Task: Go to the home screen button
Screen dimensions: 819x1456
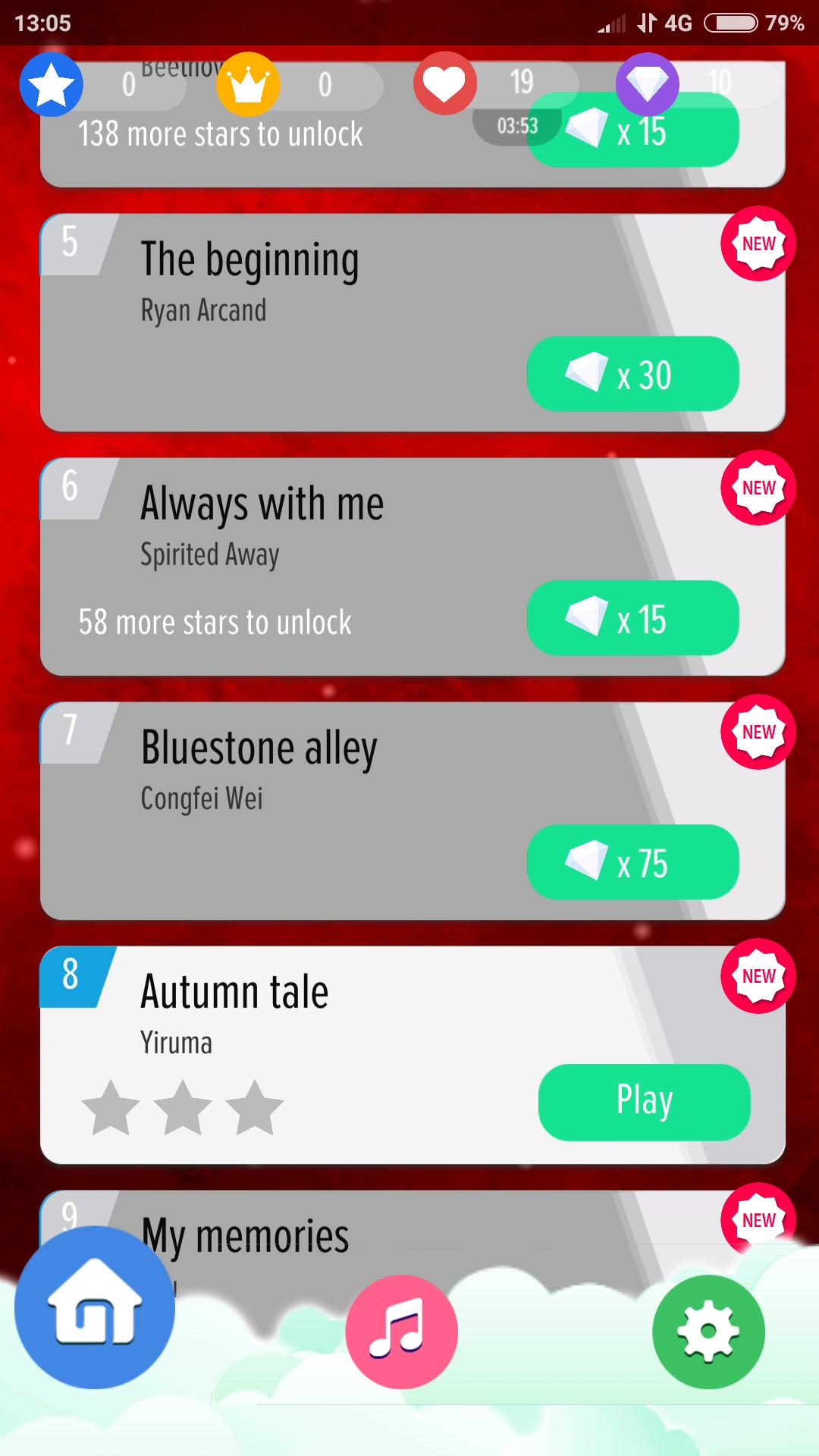Action: click(x=95, y=1307)
